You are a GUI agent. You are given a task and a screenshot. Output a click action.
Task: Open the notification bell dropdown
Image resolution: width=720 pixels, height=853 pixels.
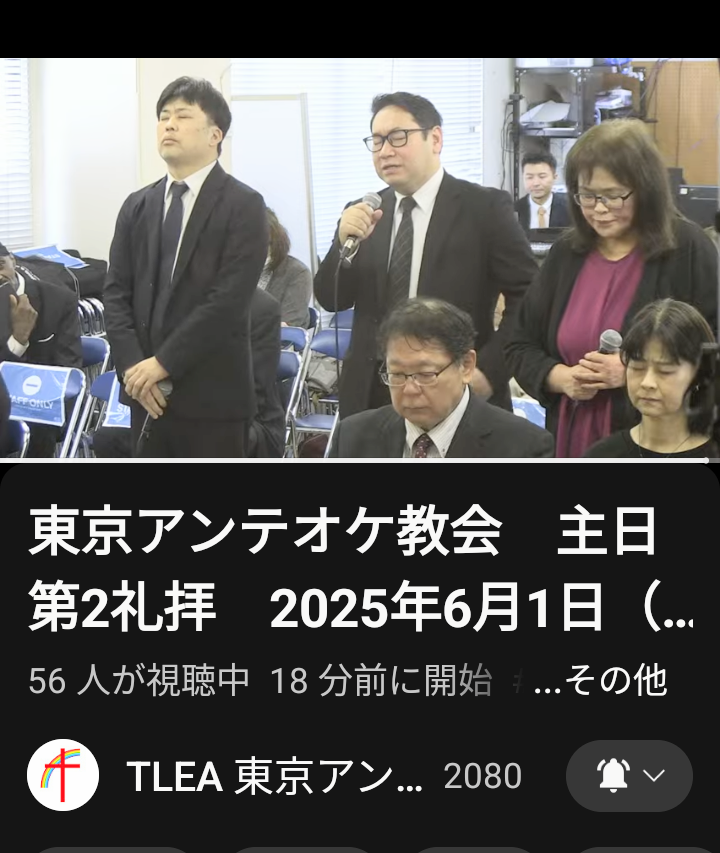coord(629,776)
